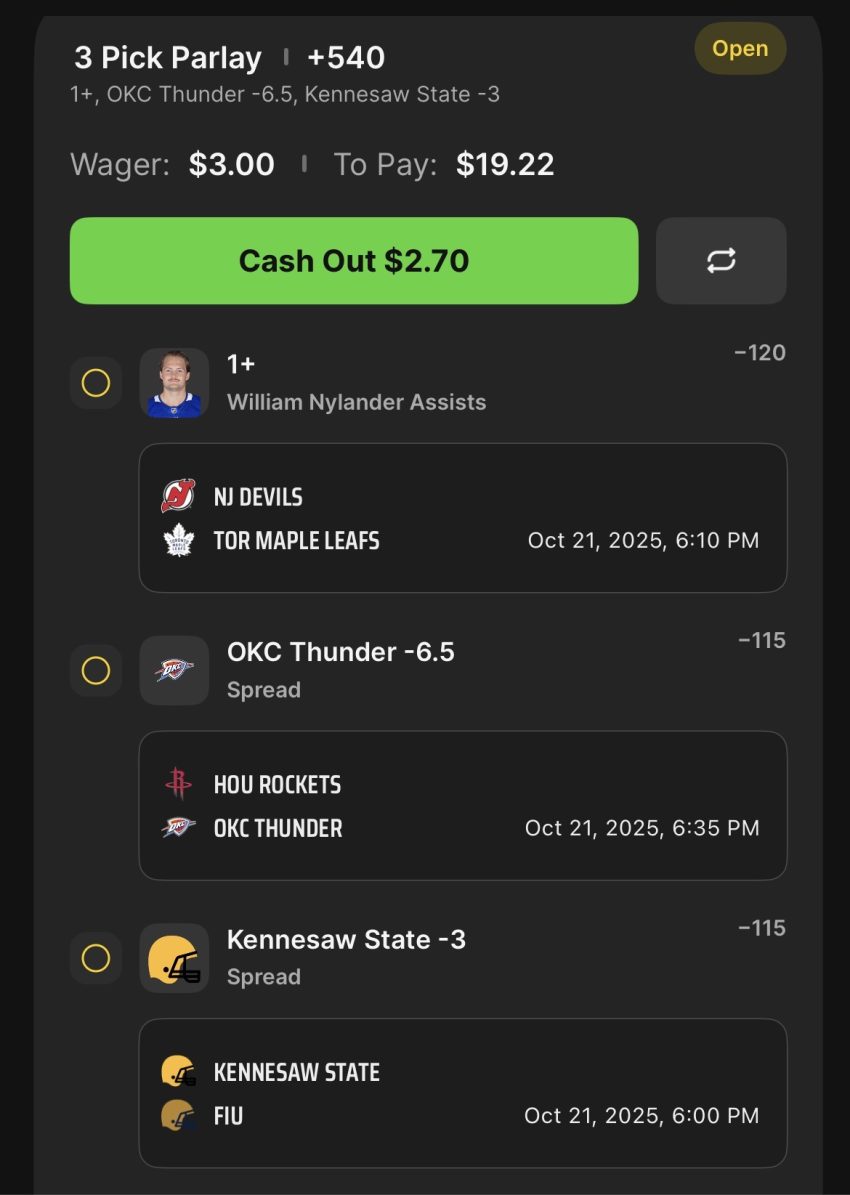The height and width of the screenshot is (1195, 850).
Task: View the OKC Thunder -6.5 spread pick
Action: (x=340, y=668)
